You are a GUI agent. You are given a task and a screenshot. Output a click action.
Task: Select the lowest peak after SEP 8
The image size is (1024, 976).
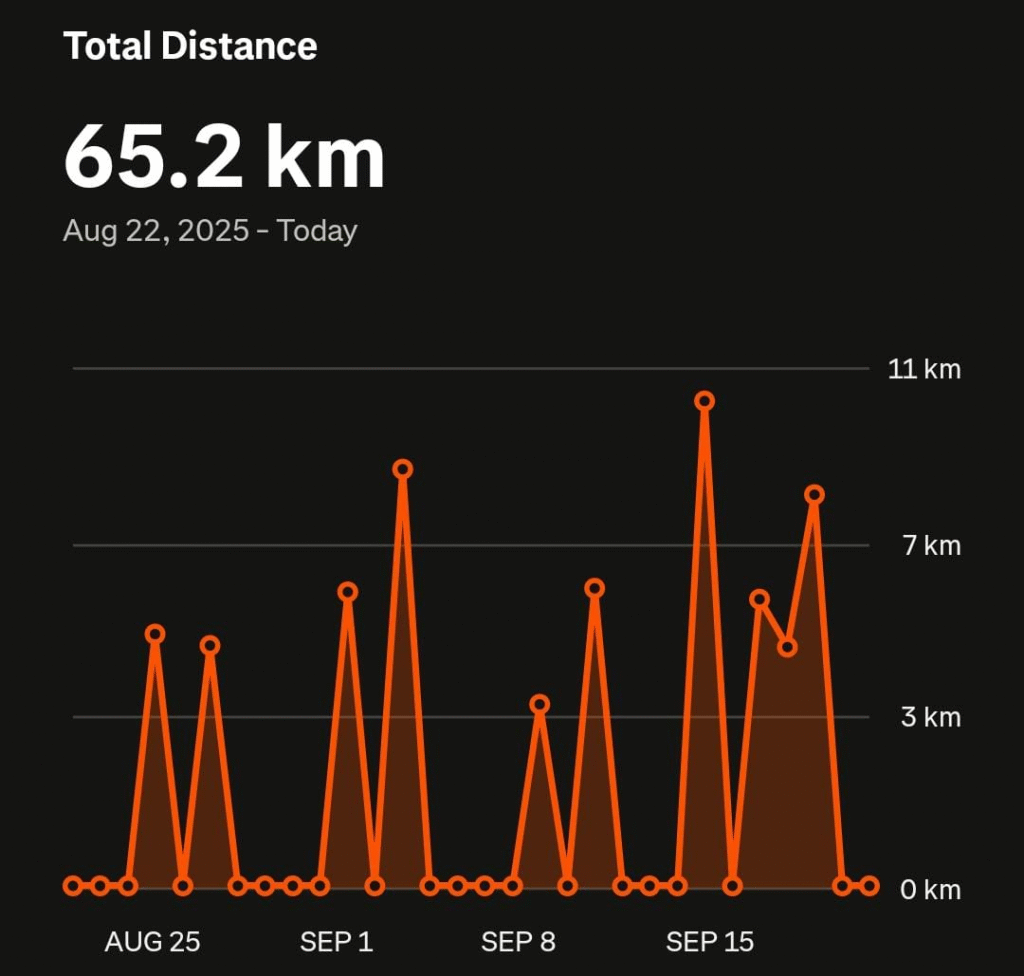(x=540, y=704)
